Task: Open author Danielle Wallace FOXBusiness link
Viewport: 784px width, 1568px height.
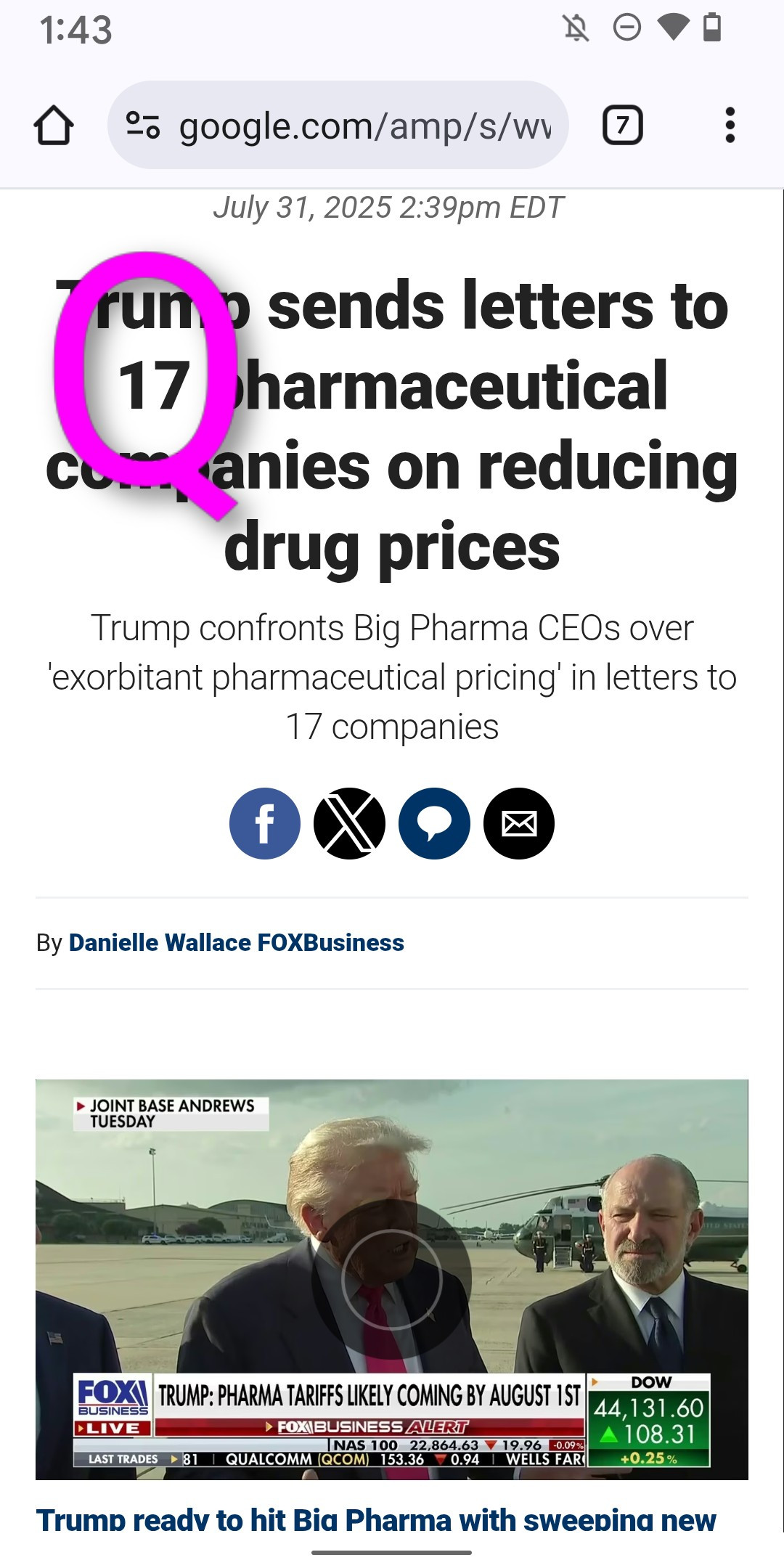Action: tap(236, 942)
